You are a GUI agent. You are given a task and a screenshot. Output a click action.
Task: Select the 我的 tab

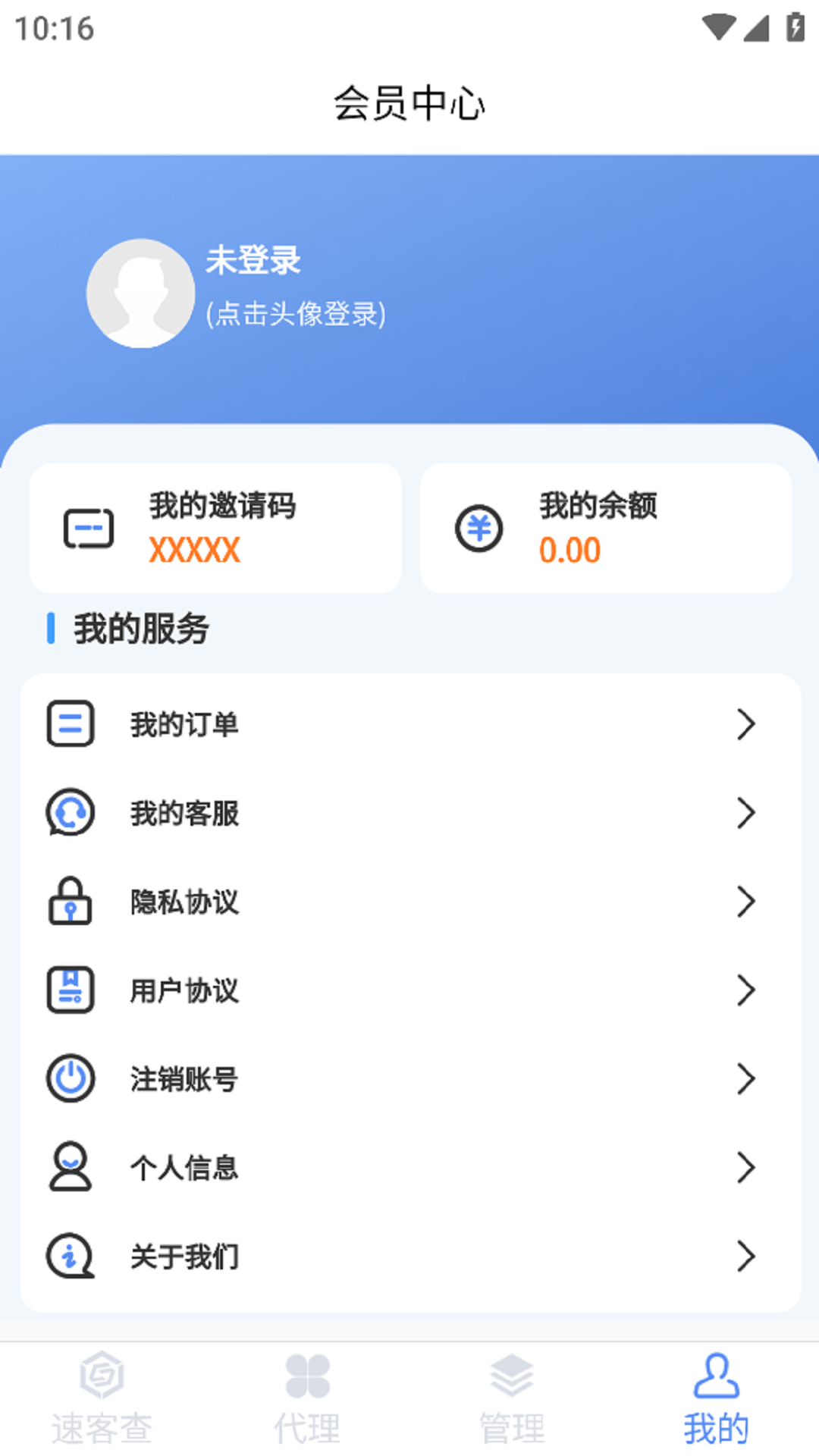pos(717,1399)
